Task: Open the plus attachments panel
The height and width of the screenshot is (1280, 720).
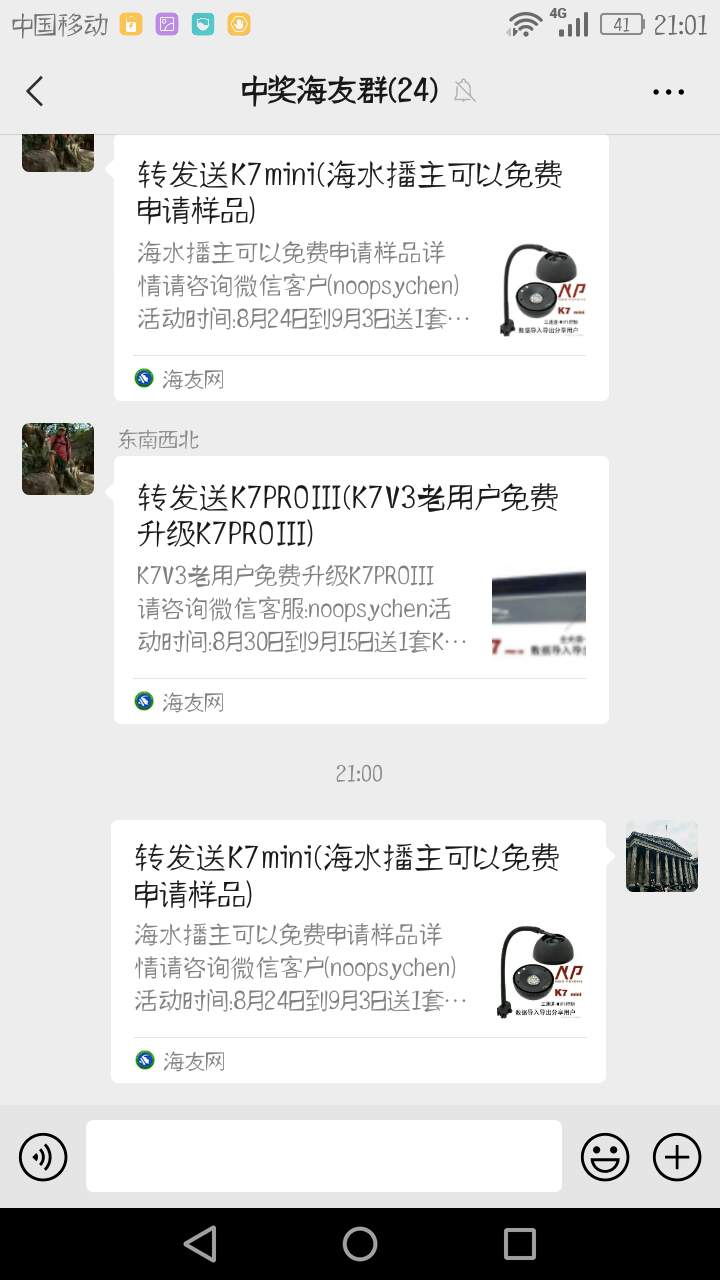Action: [x=677, y=1157]
